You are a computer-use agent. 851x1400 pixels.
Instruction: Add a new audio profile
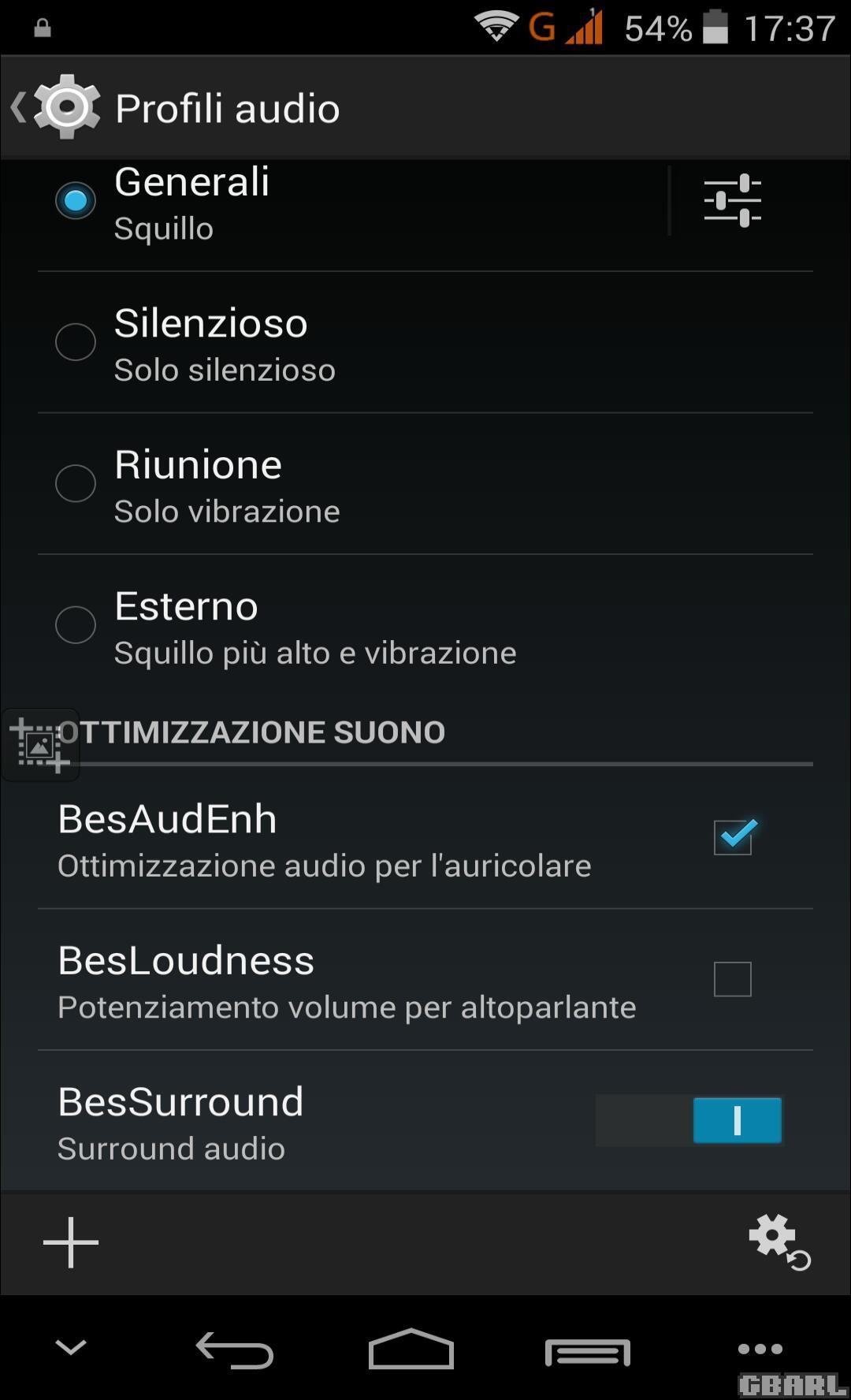(71, 1242)
